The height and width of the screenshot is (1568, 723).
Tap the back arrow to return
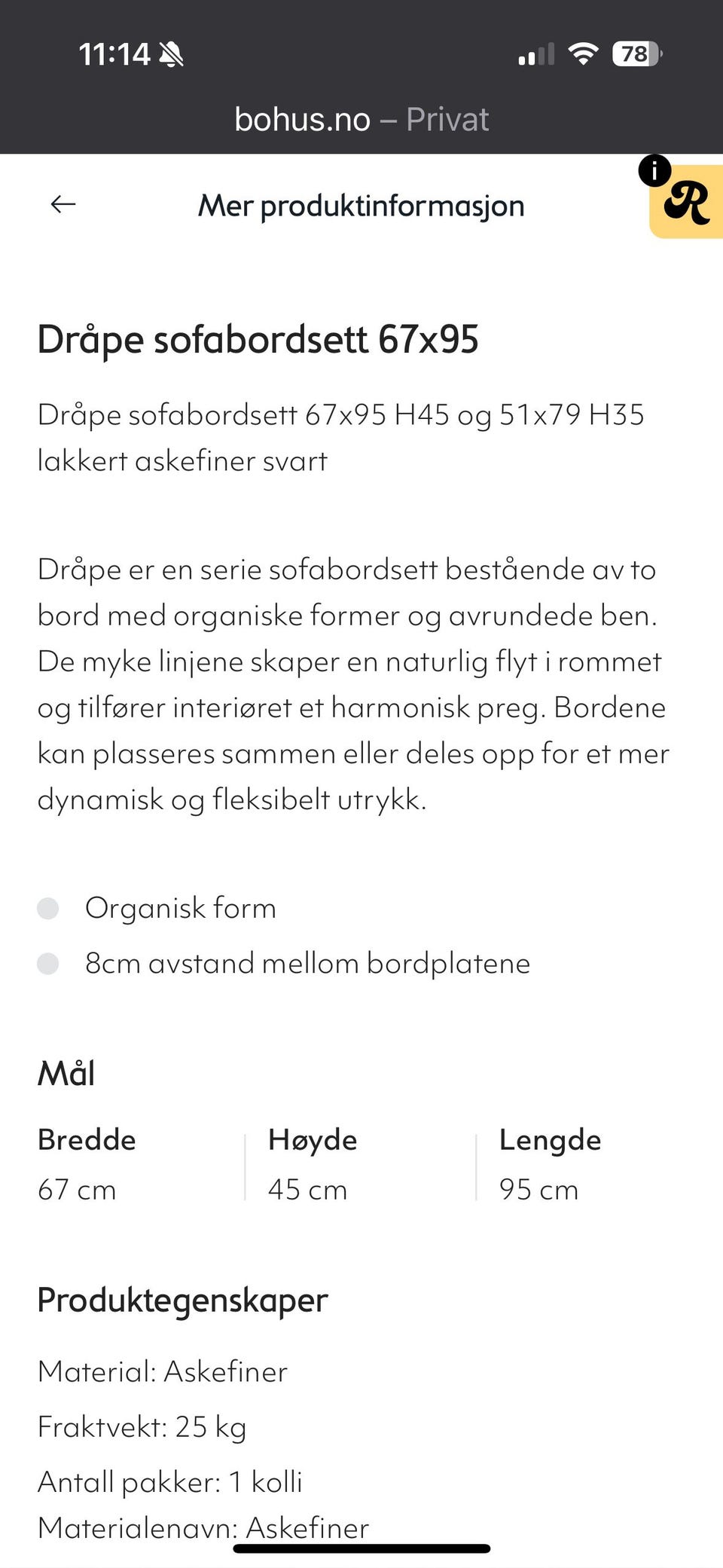63,204
